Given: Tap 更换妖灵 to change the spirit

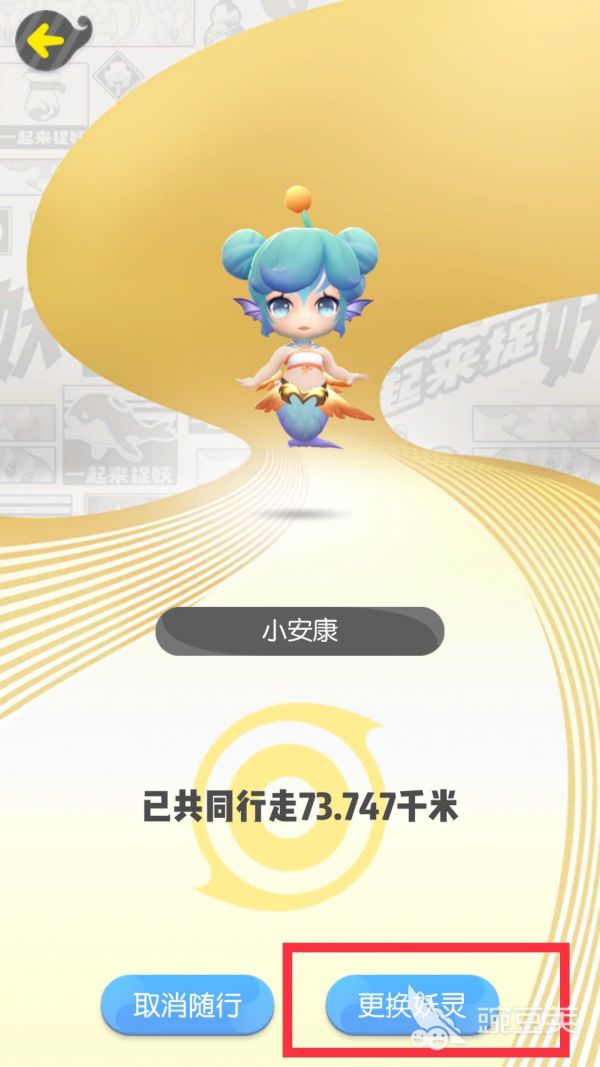Looking at the screenshot, I should click(x=412, y=1004).
